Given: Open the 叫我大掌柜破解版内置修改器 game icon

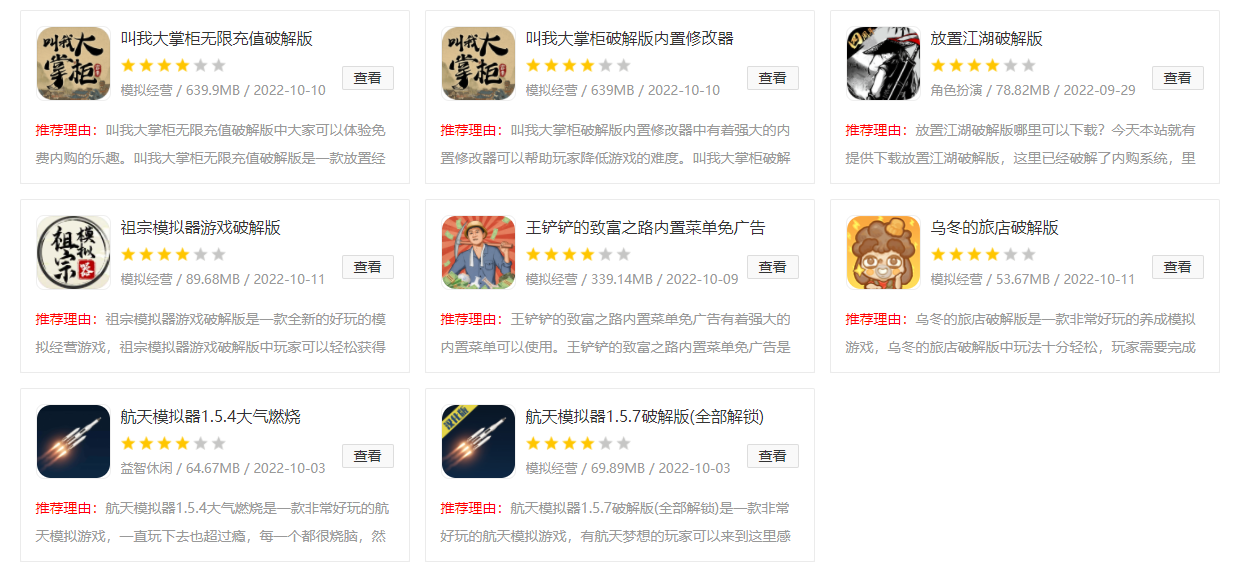Looking at the screenshot, I should tap(478, 64).
